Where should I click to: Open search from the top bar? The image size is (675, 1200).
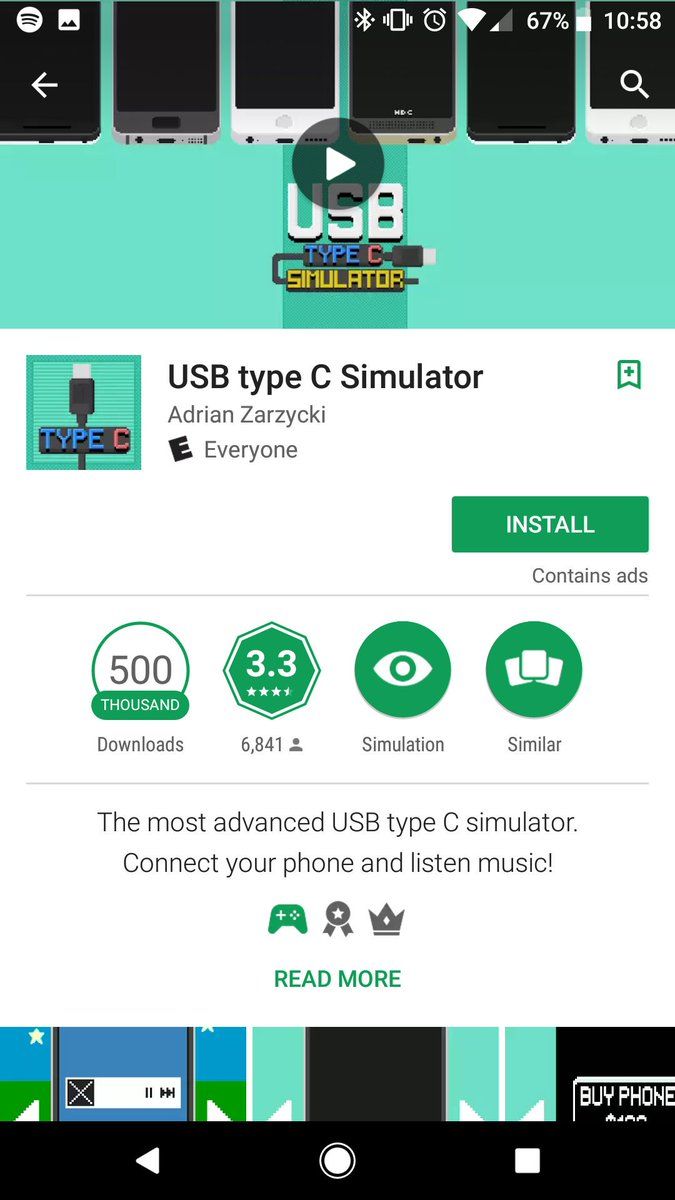(x=634, y=85)
